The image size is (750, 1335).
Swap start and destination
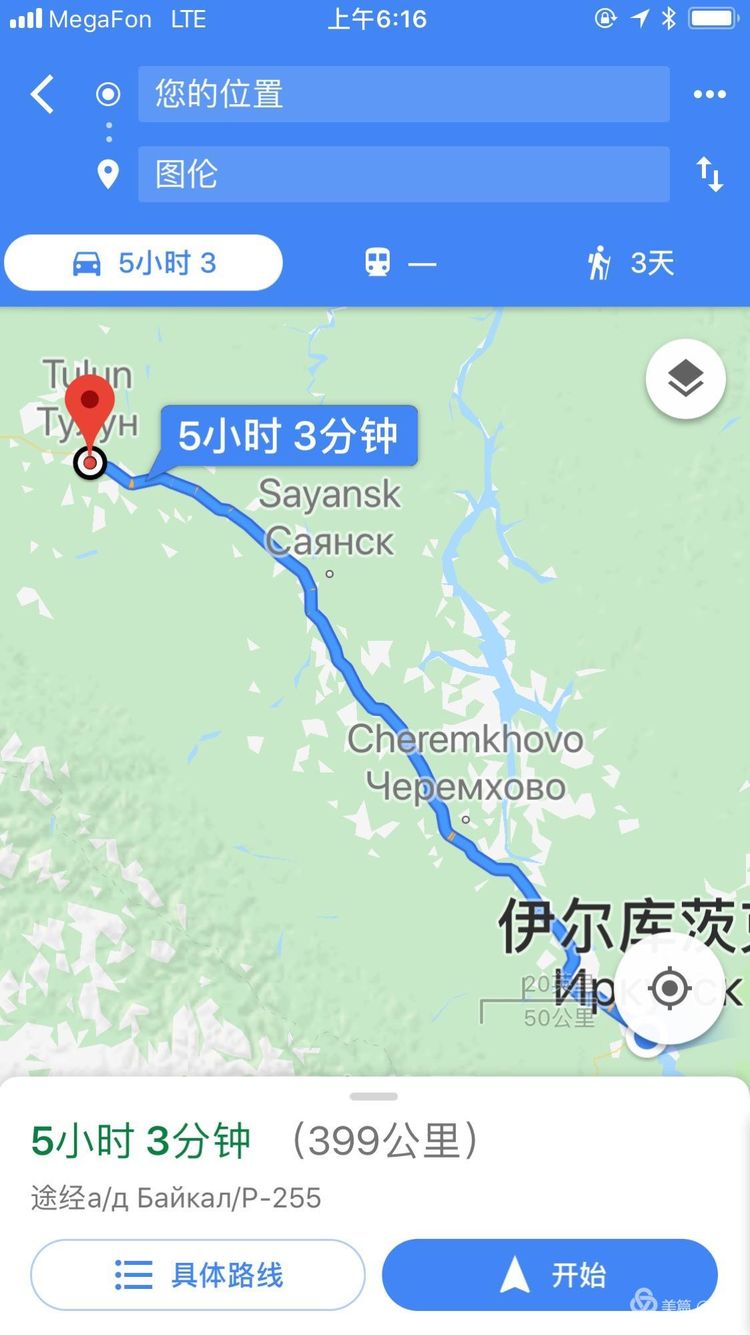709,174
